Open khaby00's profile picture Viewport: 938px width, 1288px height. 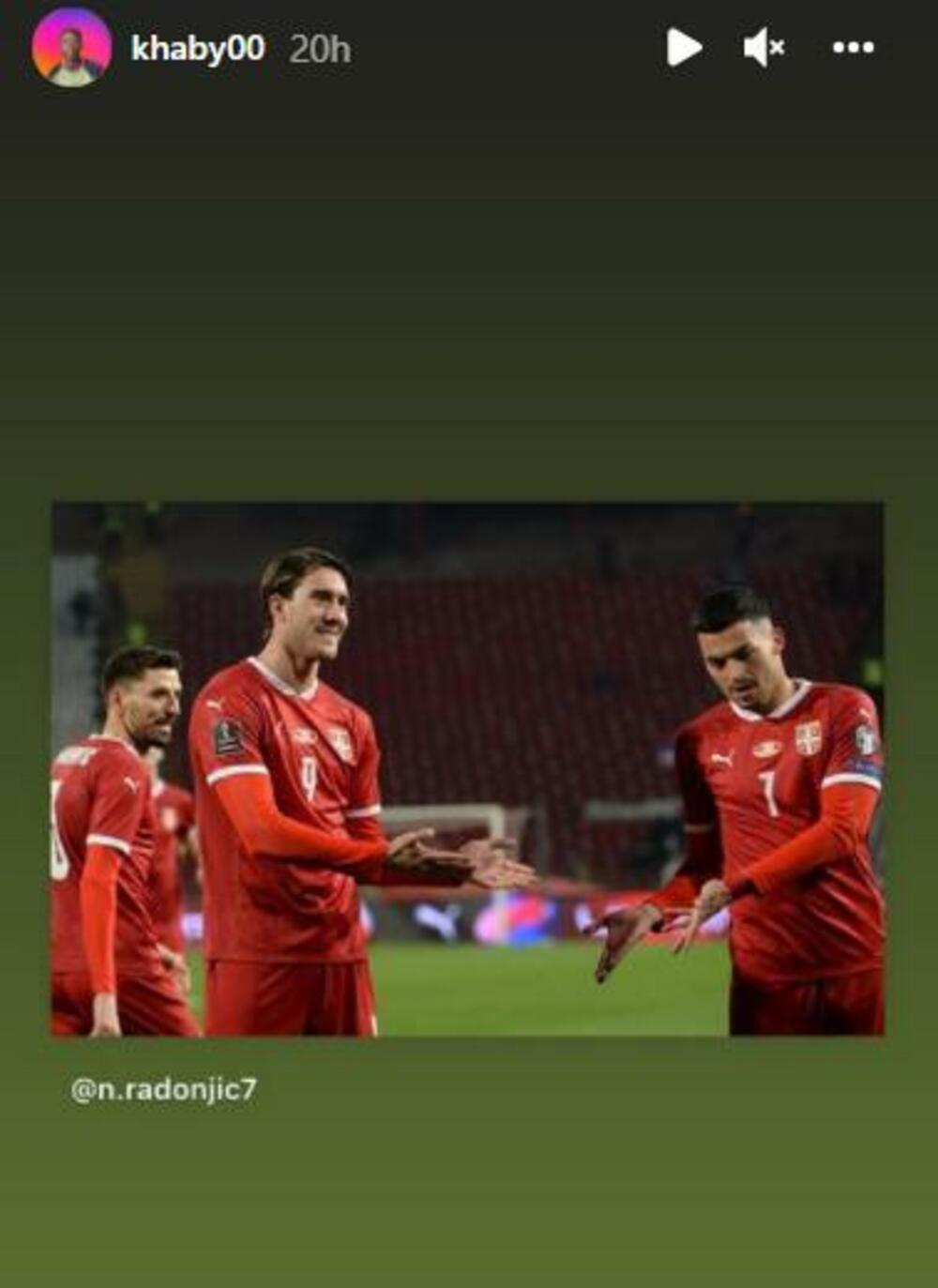71,48
